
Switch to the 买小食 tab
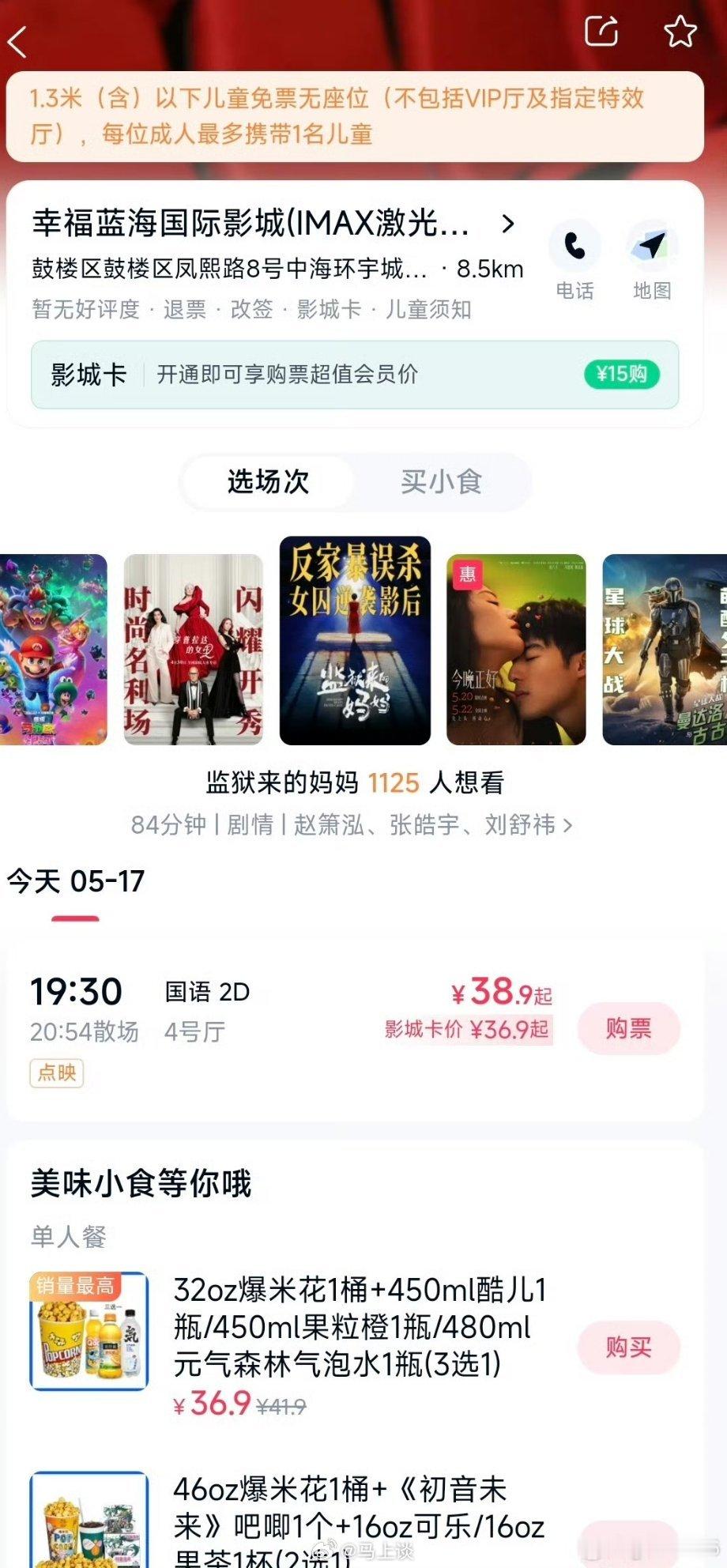[441, 481]
